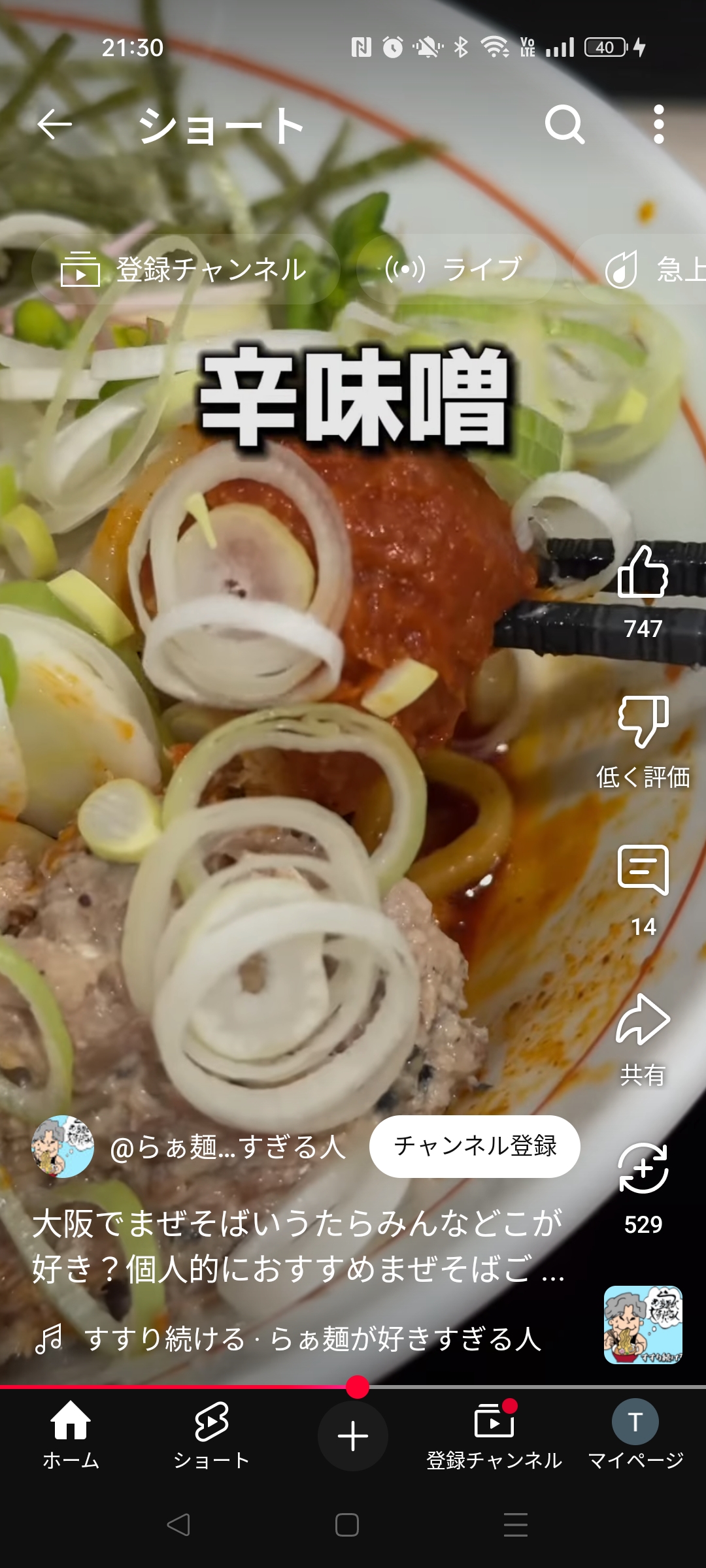
Task: Tap the system back button
Action: (178, 1525)
